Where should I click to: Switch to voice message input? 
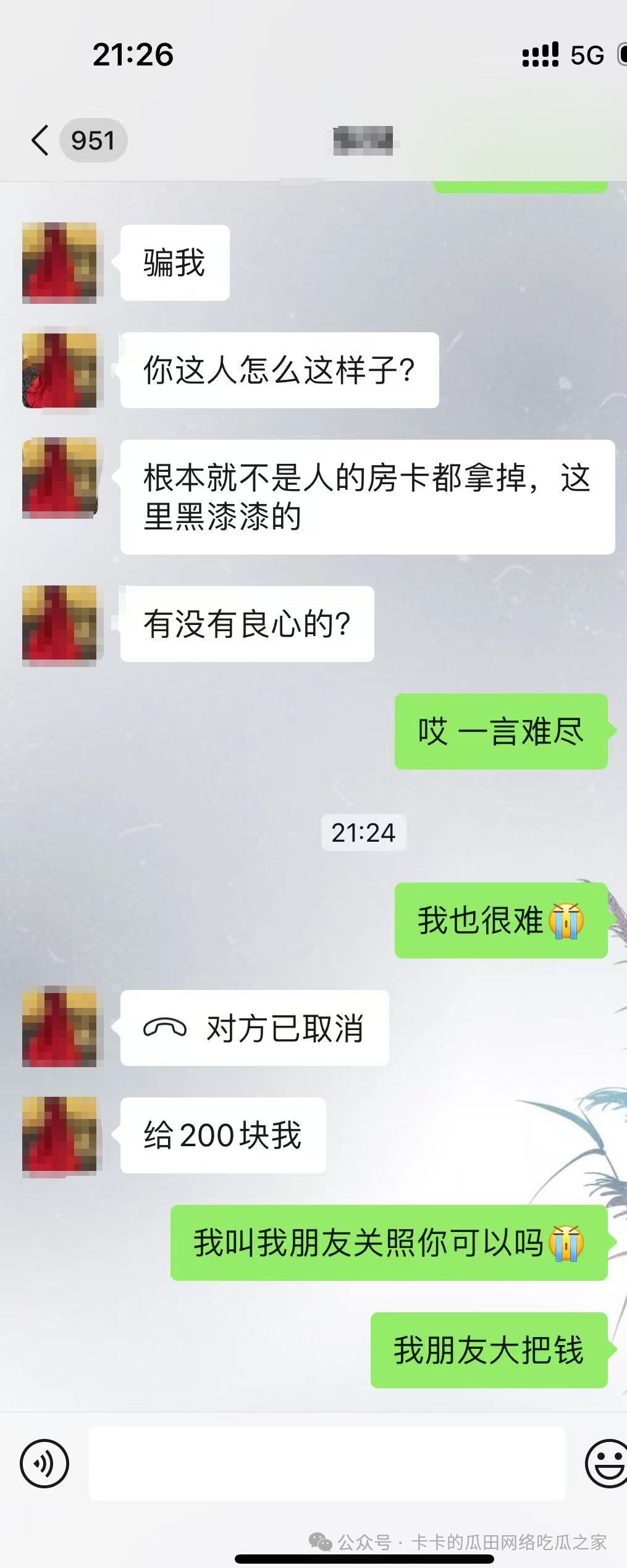[44, 1463]
